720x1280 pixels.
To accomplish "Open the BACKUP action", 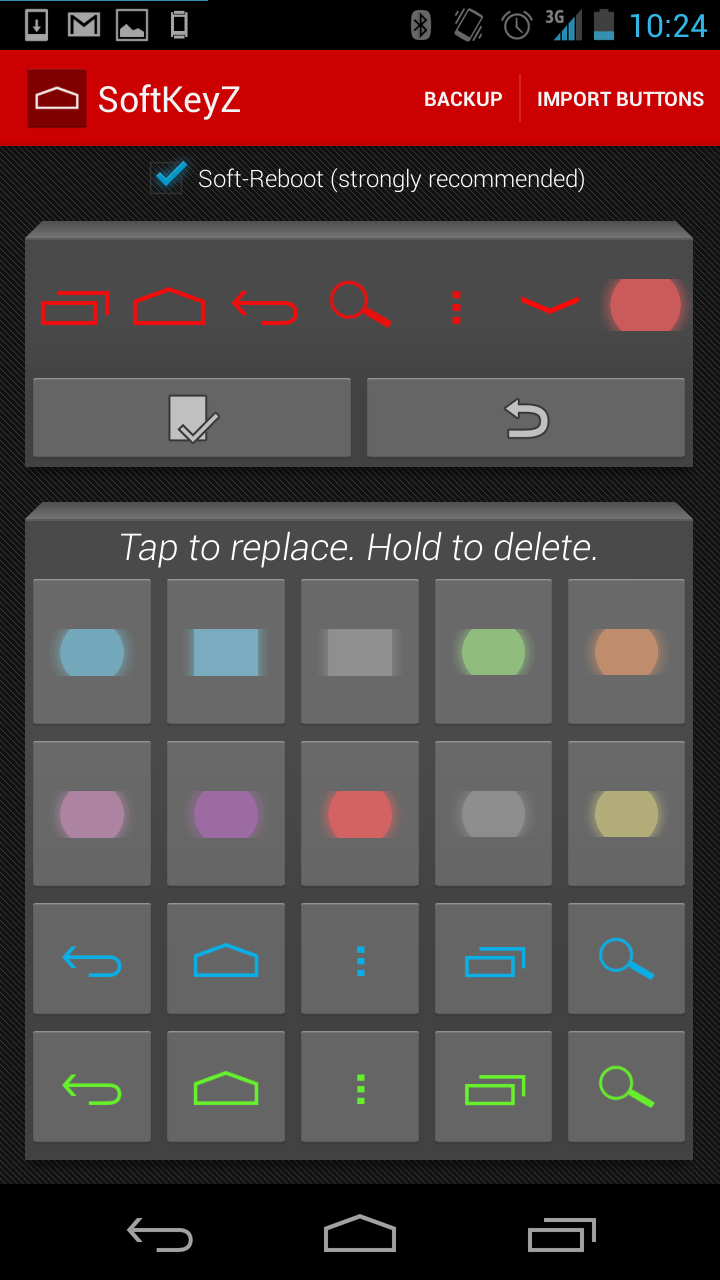I will point(463,99).
